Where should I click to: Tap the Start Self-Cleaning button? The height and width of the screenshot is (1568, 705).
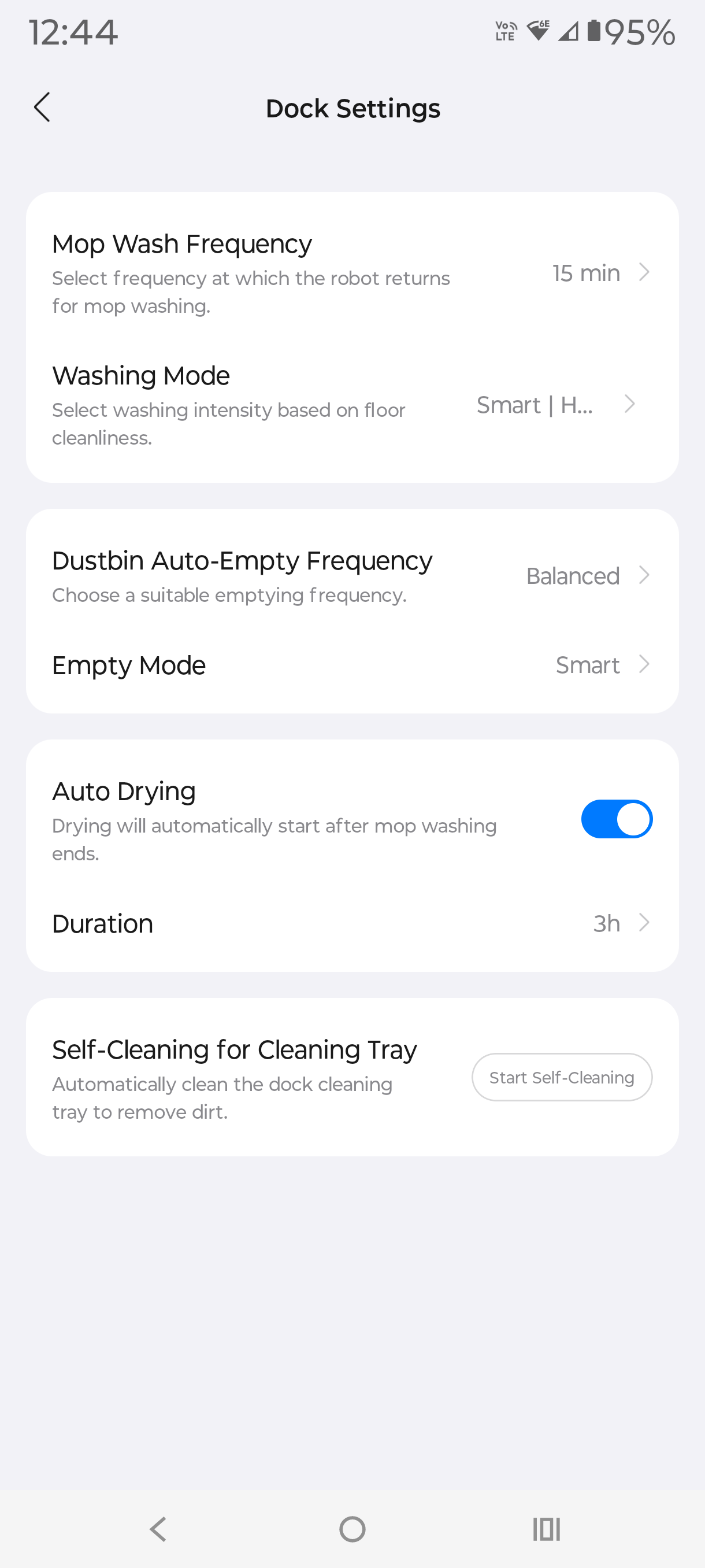pos(562,1077)
